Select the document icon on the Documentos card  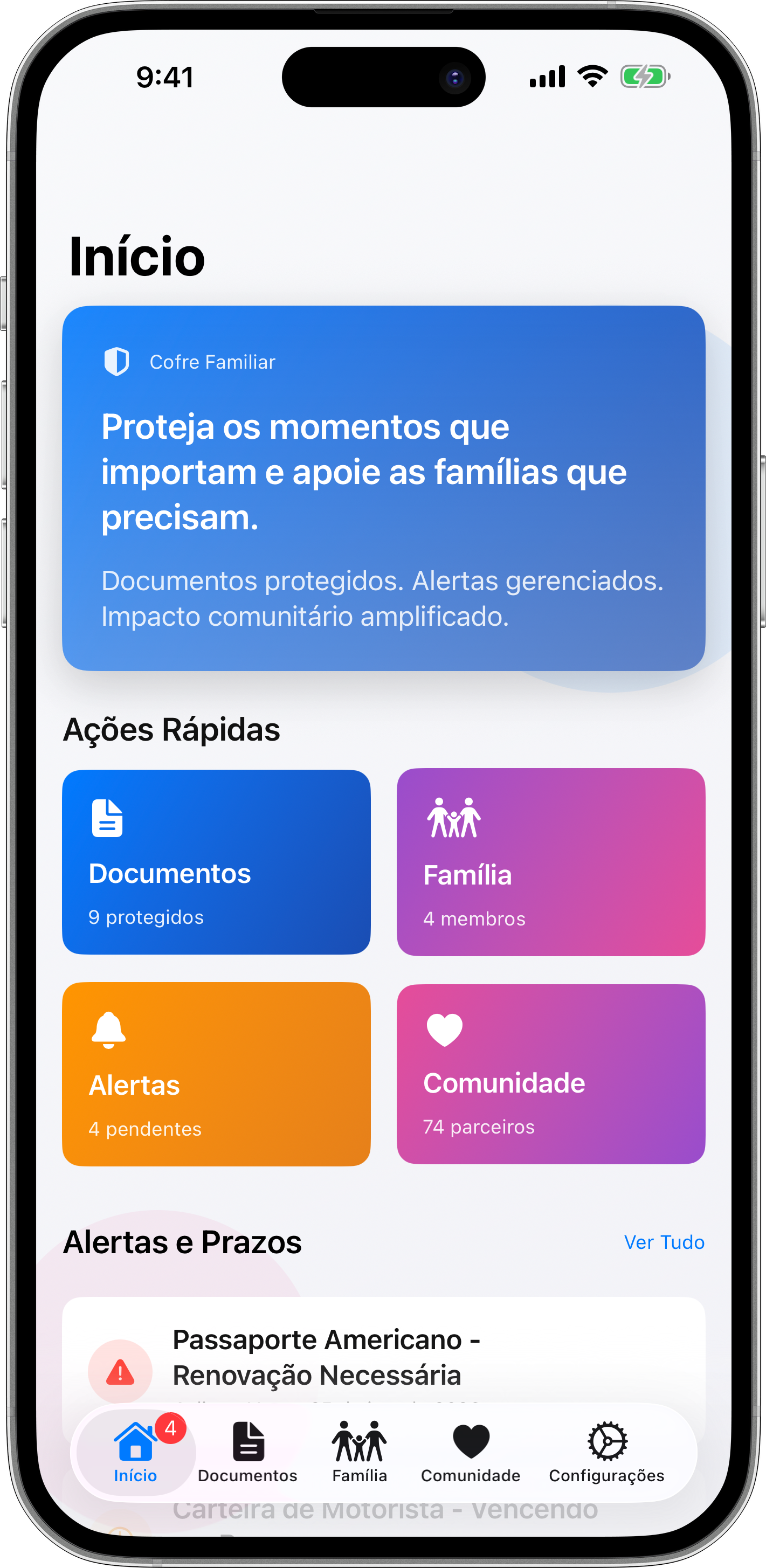[107, 818]
